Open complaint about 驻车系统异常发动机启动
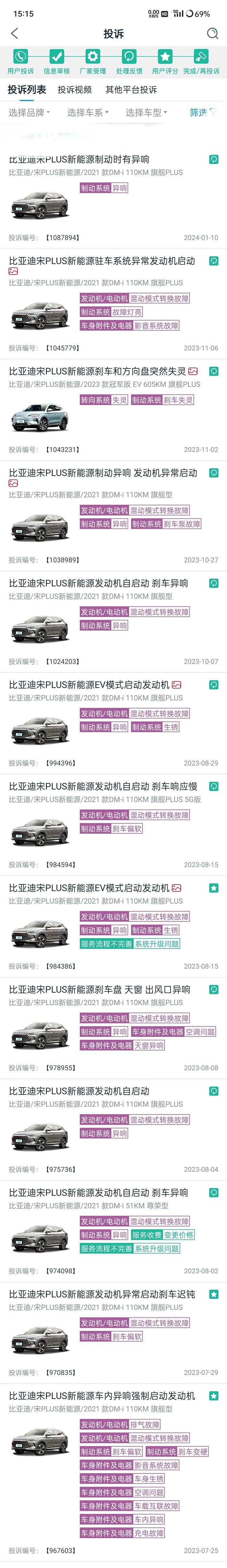 point(113,303)
